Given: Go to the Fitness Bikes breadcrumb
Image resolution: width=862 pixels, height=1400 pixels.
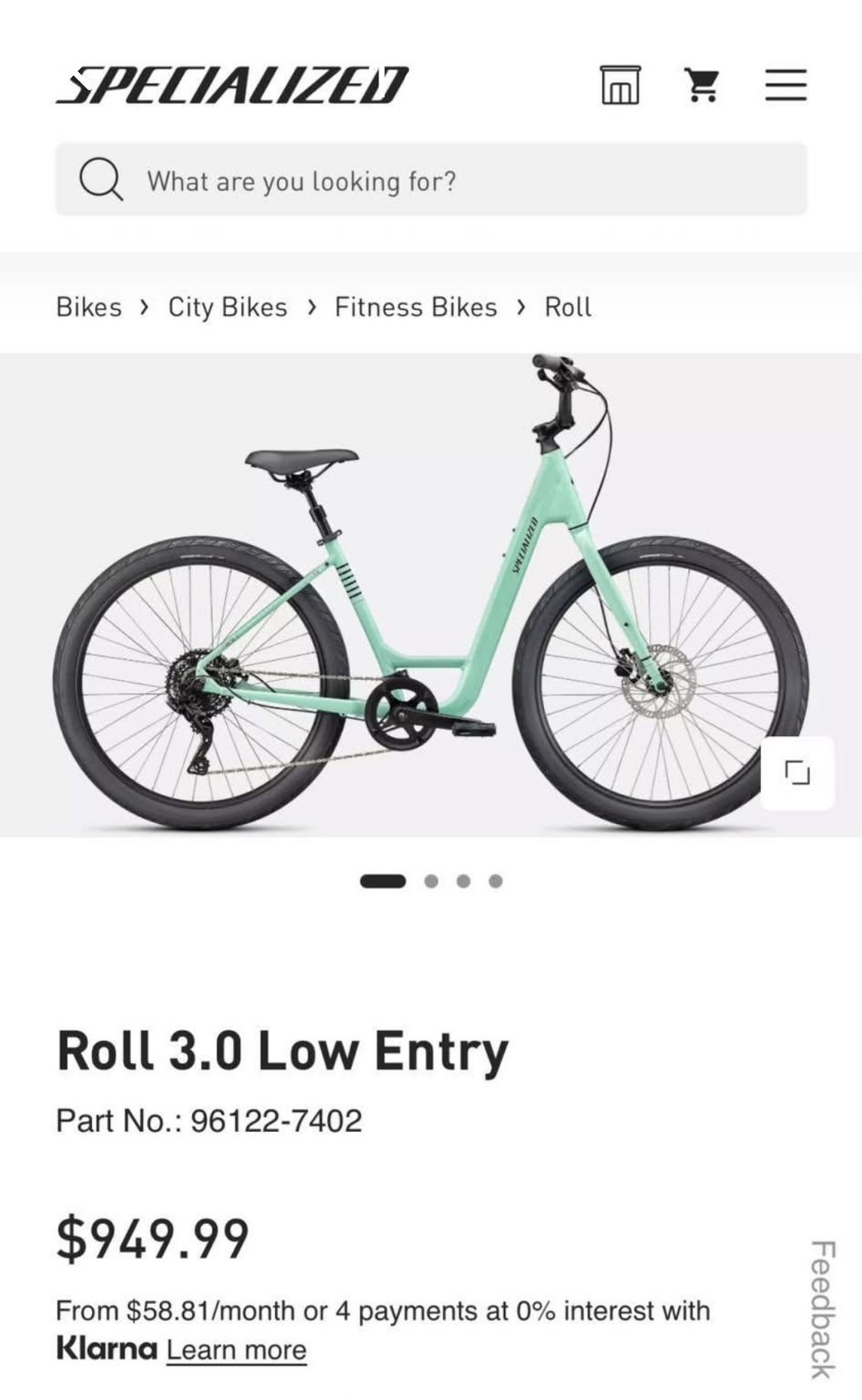Looking at the screenshot, I should (x=416, y=307).
